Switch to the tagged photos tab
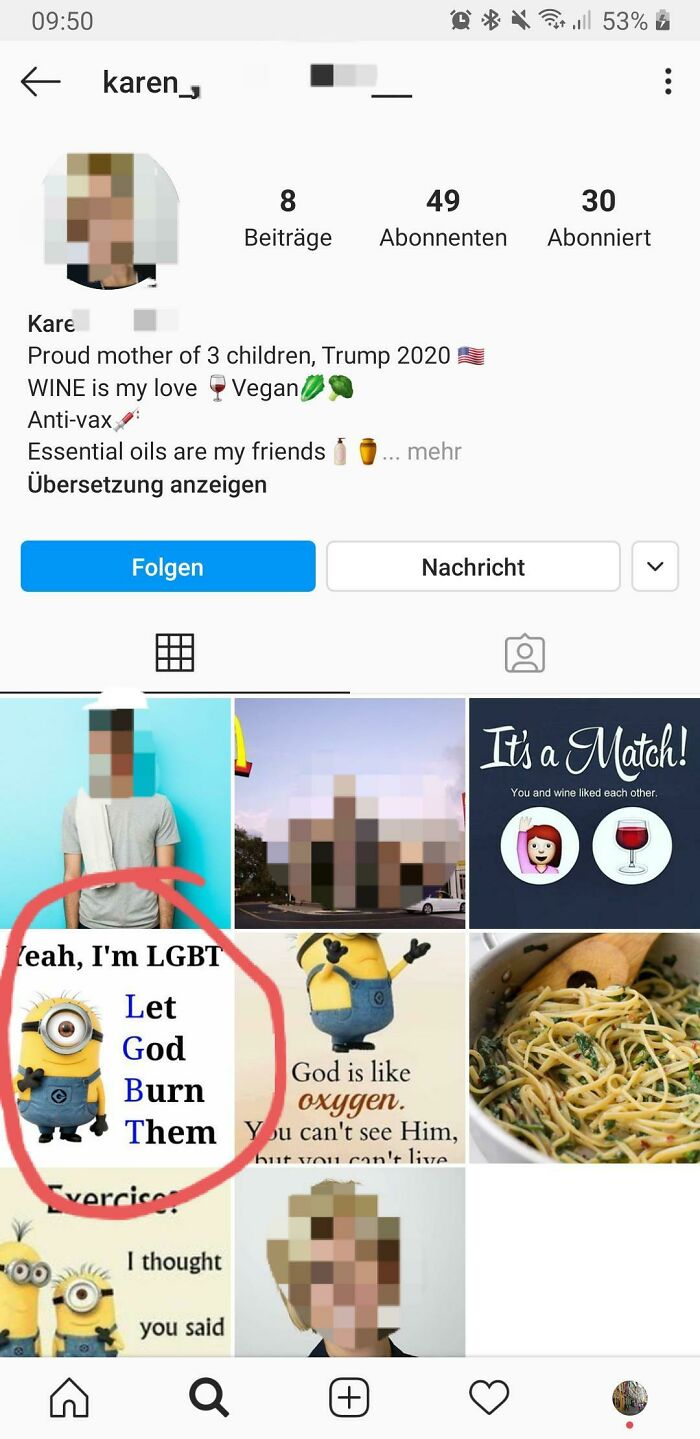 [524, 653]
